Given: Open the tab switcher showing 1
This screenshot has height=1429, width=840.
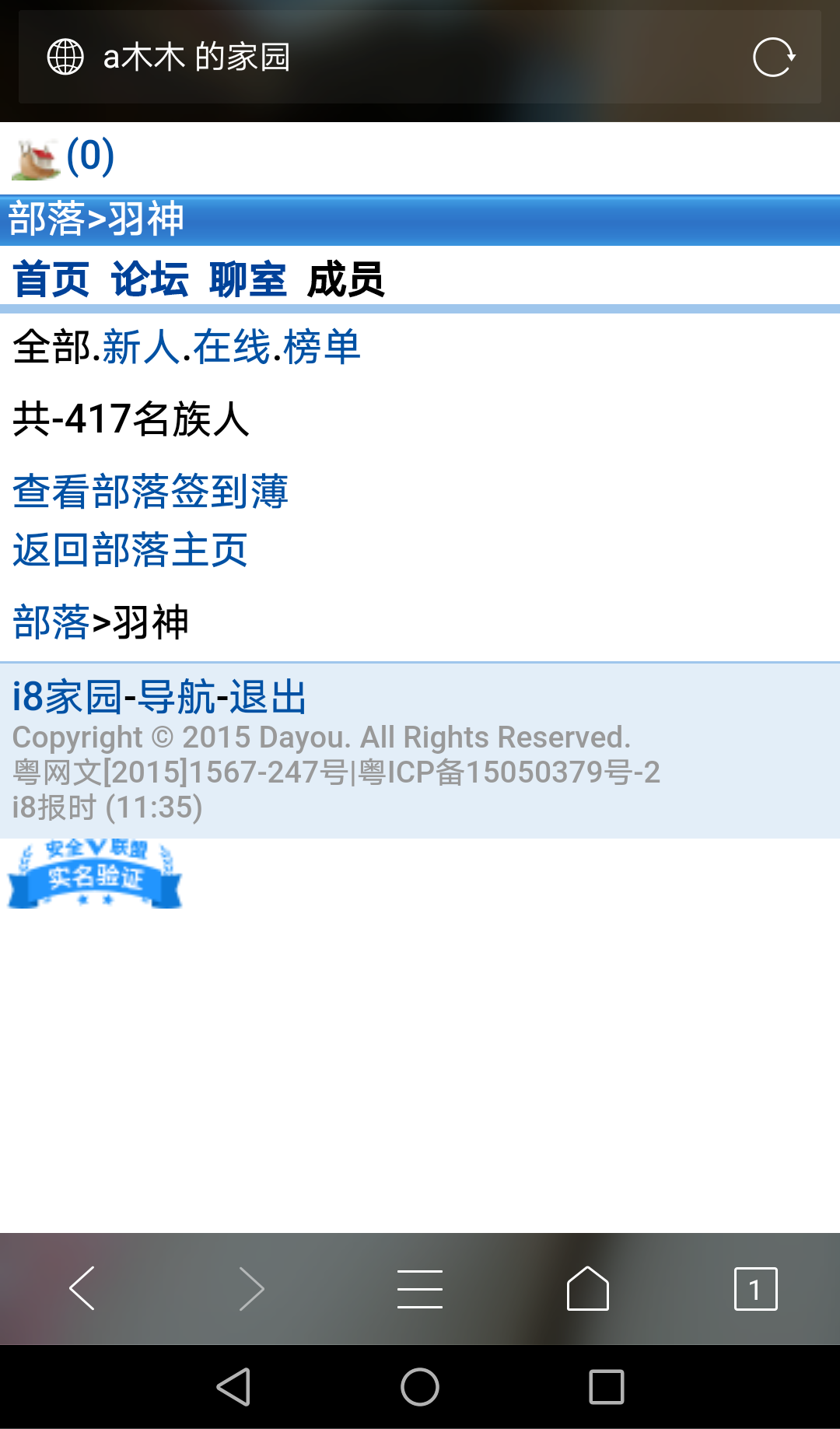Looking at the screenshot, I should (755, 1288).
